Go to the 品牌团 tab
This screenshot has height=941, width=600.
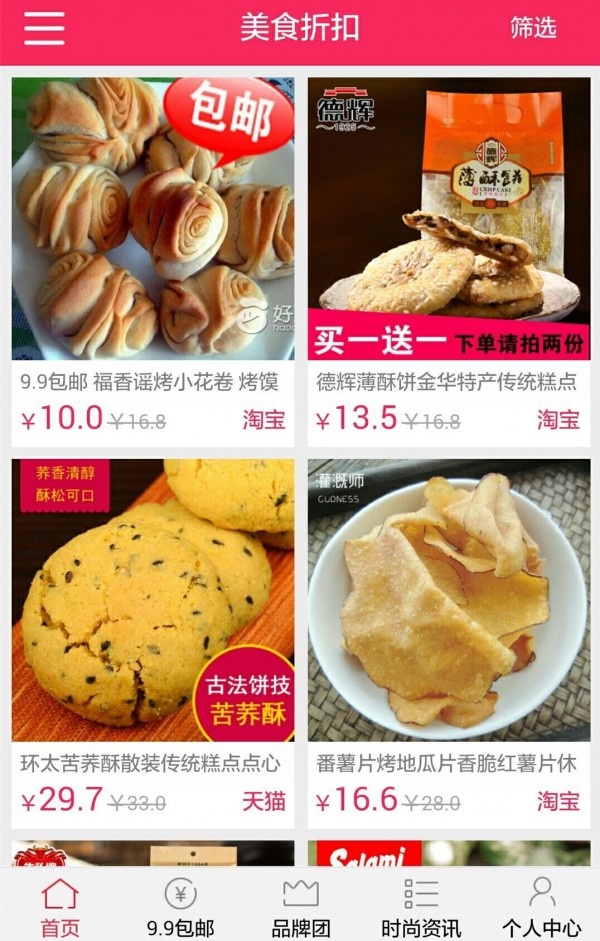click(300, 906)
